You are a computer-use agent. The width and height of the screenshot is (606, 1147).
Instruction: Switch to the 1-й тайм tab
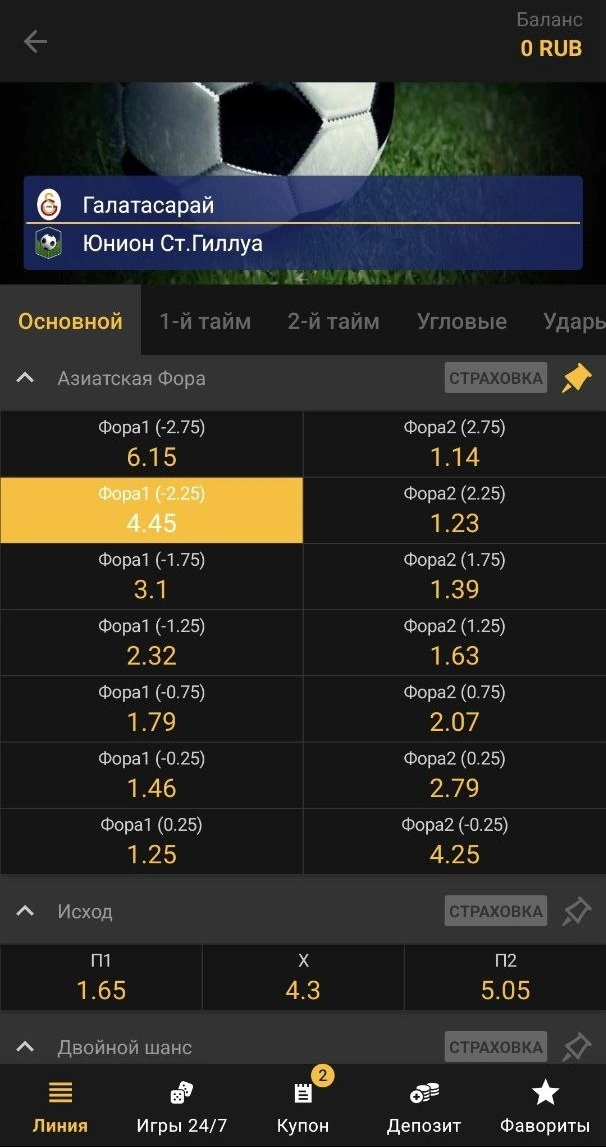click(205, 321)
